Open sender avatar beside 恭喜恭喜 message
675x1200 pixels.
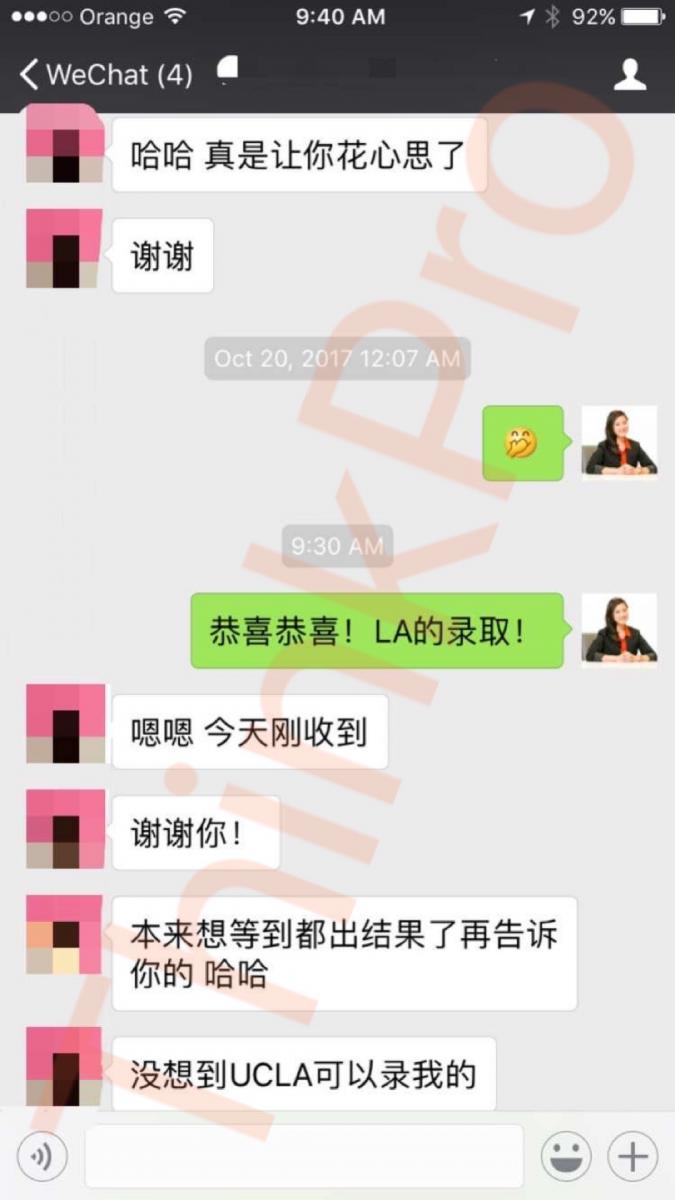click(x=619, y=631)
